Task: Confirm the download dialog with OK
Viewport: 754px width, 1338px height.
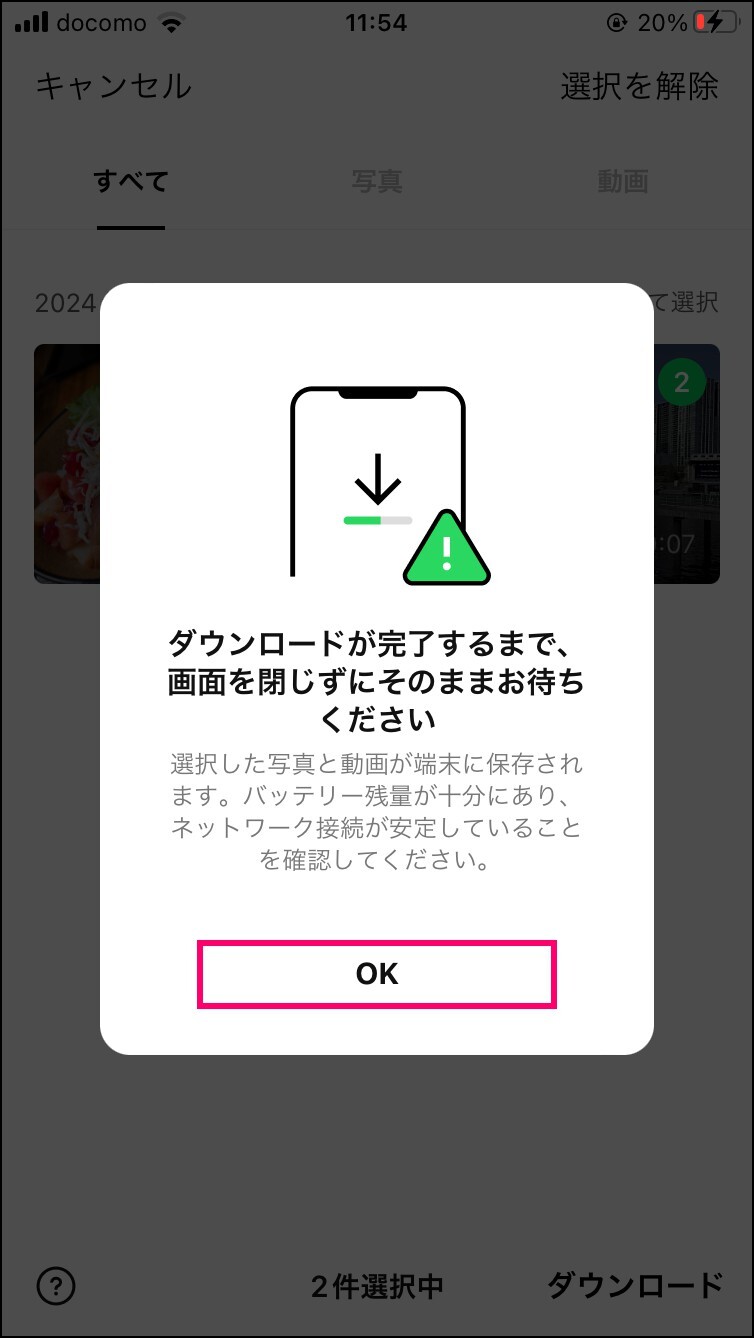Action: [376, 974]
